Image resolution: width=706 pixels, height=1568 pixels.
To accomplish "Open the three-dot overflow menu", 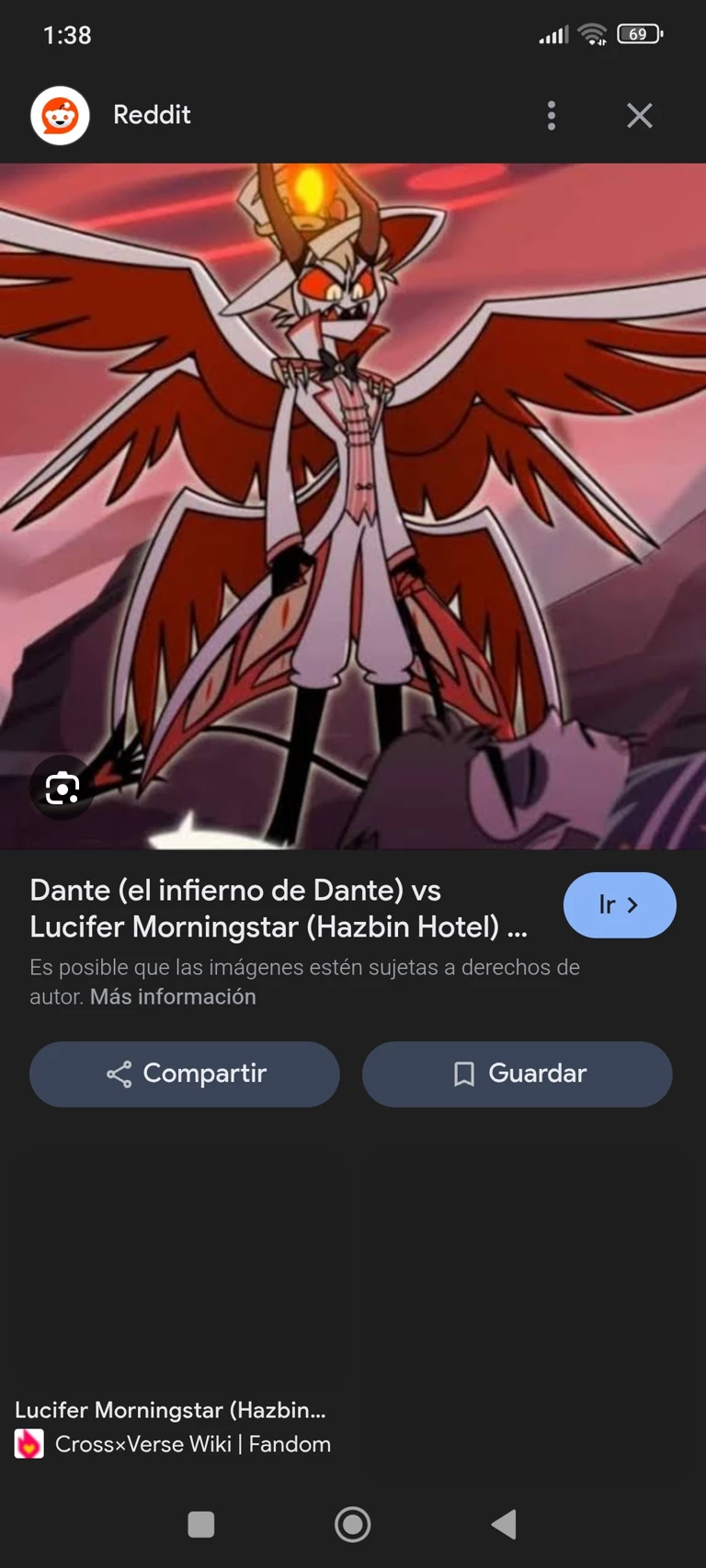I will click(551, 116).
